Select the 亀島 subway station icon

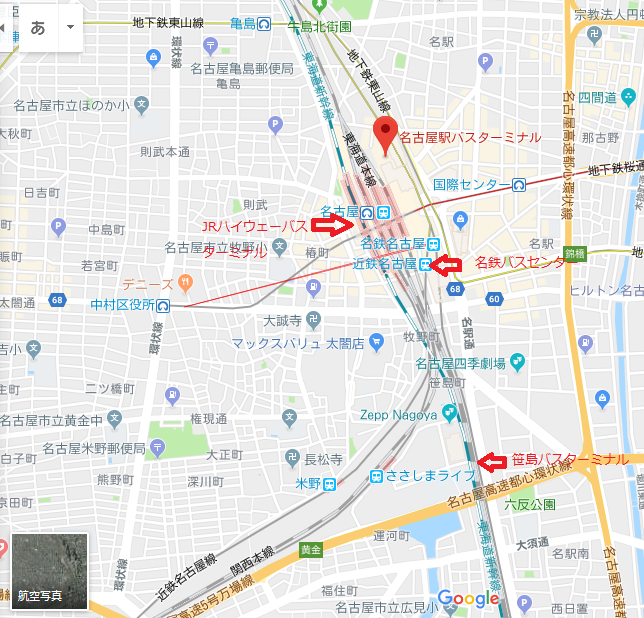coord(264,22)
